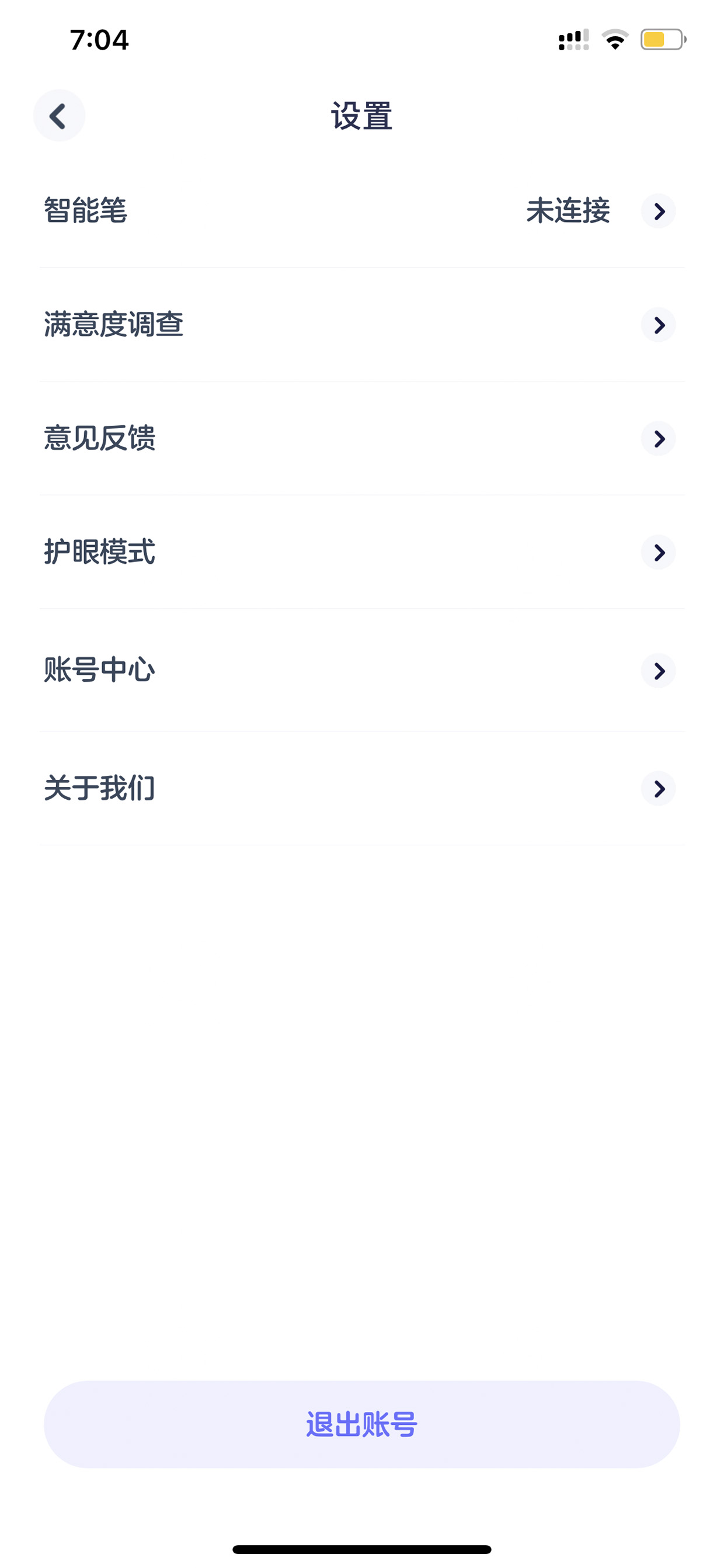Tap 退出账号 to log out
The width and height of the screenshot is (724, 1568).
pos(362,1425)
